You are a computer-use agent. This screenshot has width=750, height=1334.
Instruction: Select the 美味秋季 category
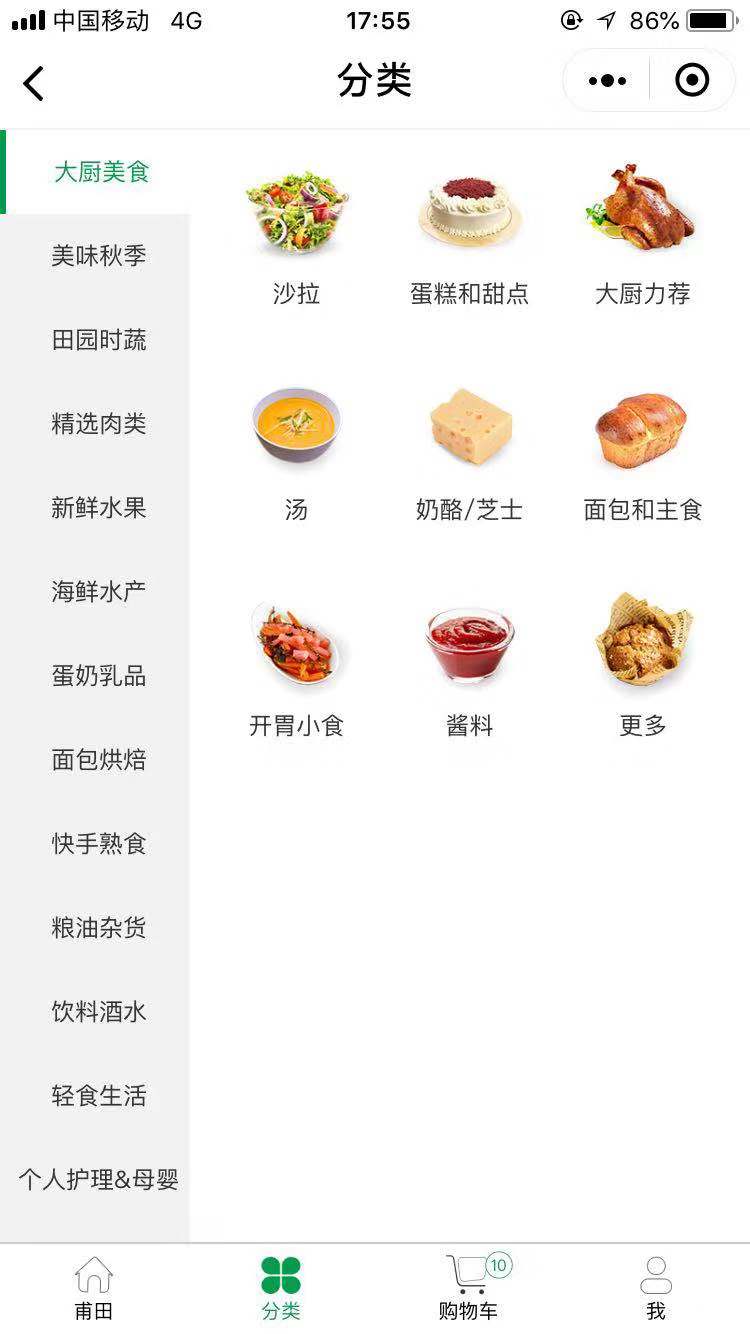click(x=99, y=256)
